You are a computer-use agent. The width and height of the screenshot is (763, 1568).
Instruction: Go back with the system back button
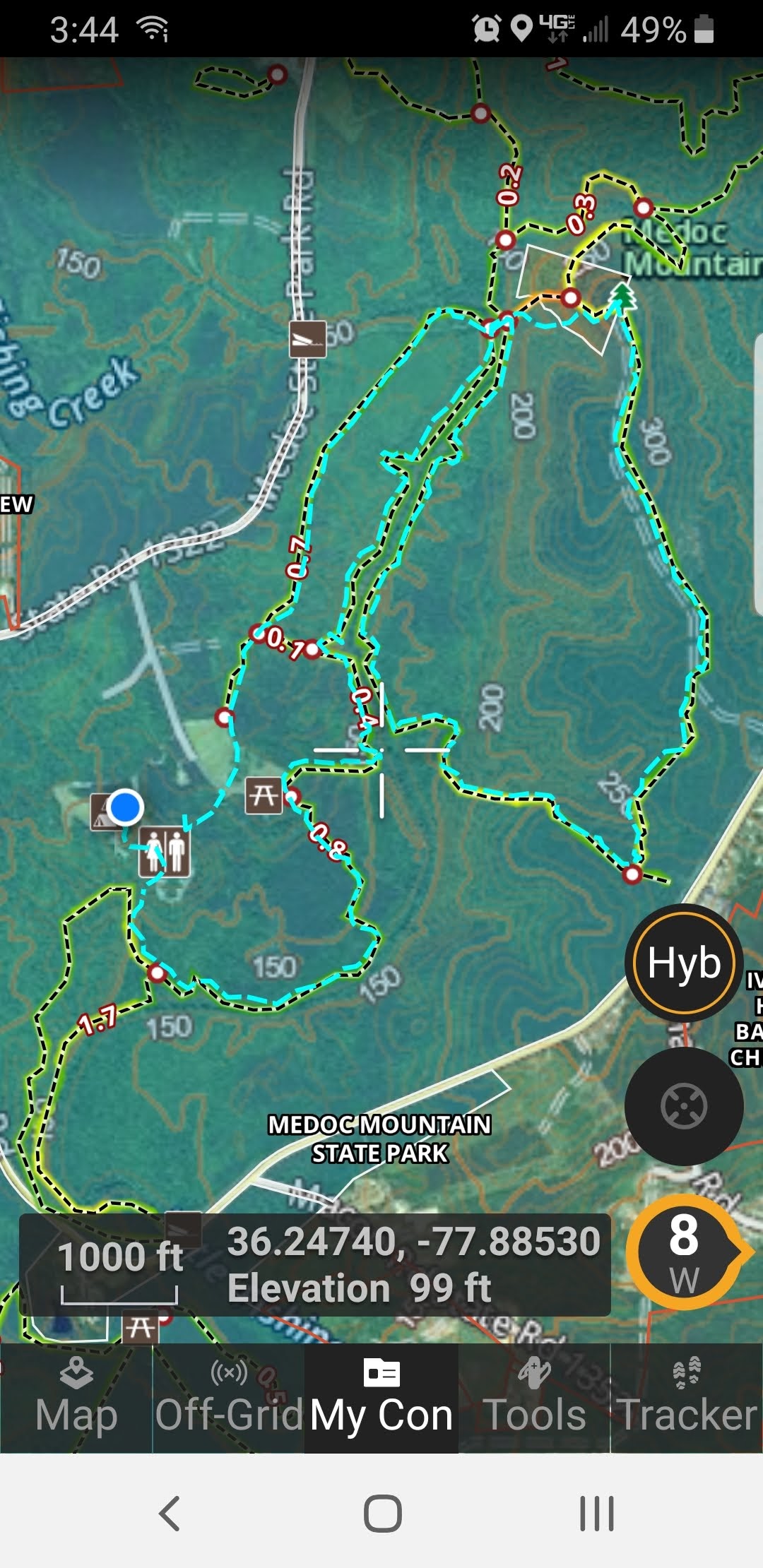tap(170, 1513)
